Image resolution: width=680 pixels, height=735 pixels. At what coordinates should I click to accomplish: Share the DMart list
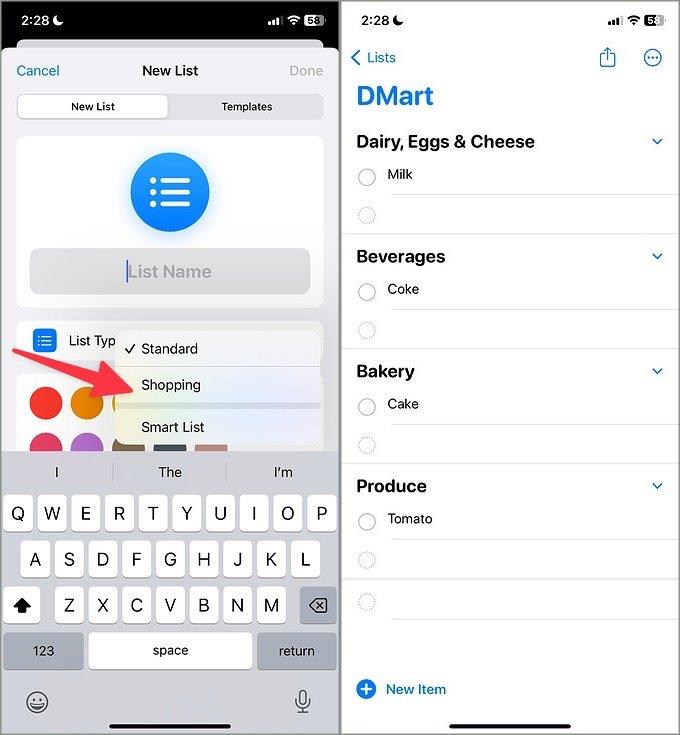pos(607,57)
